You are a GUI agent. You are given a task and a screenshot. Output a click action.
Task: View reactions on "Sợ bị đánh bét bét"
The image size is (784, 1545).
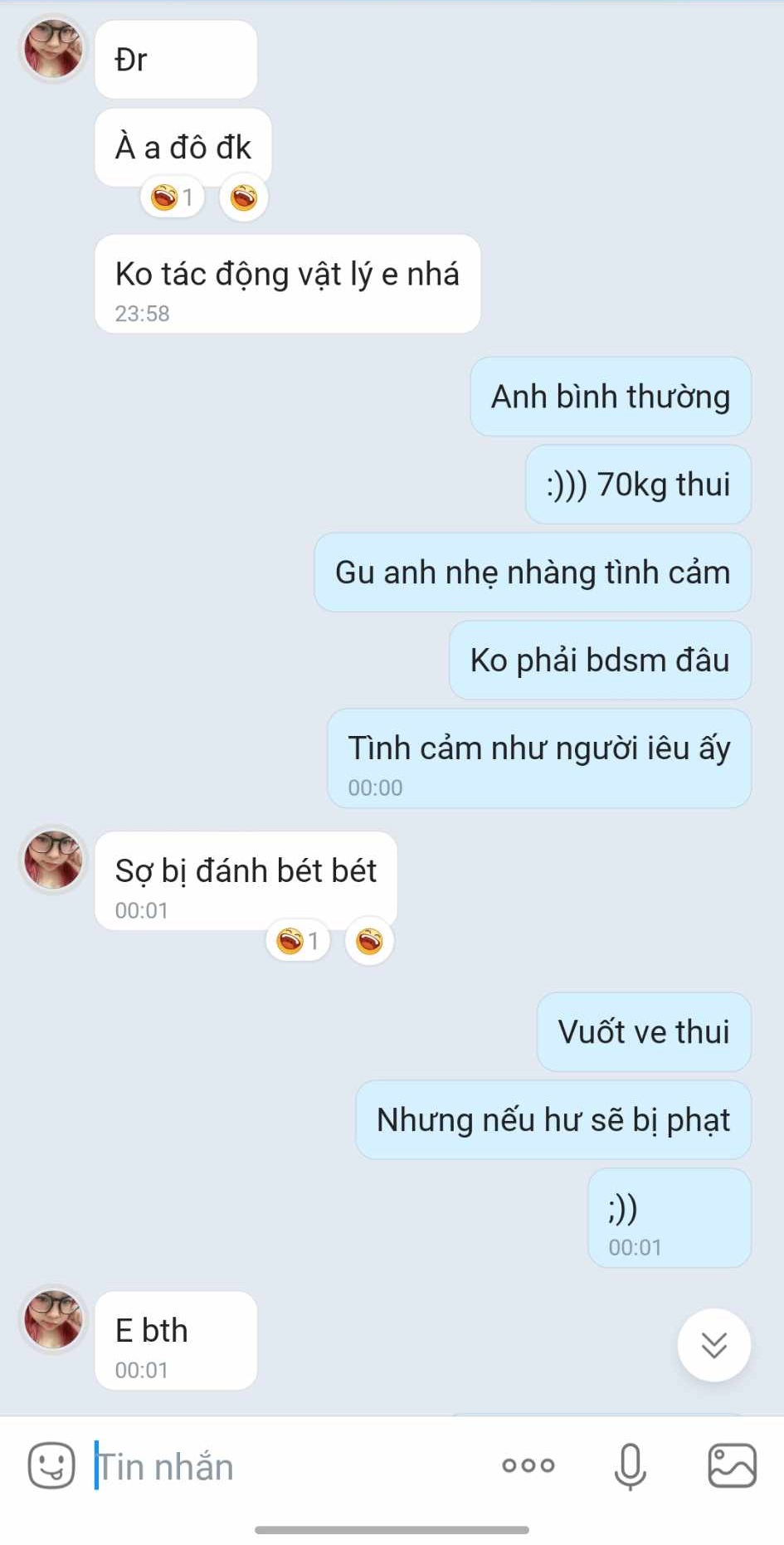pos(298,941)
